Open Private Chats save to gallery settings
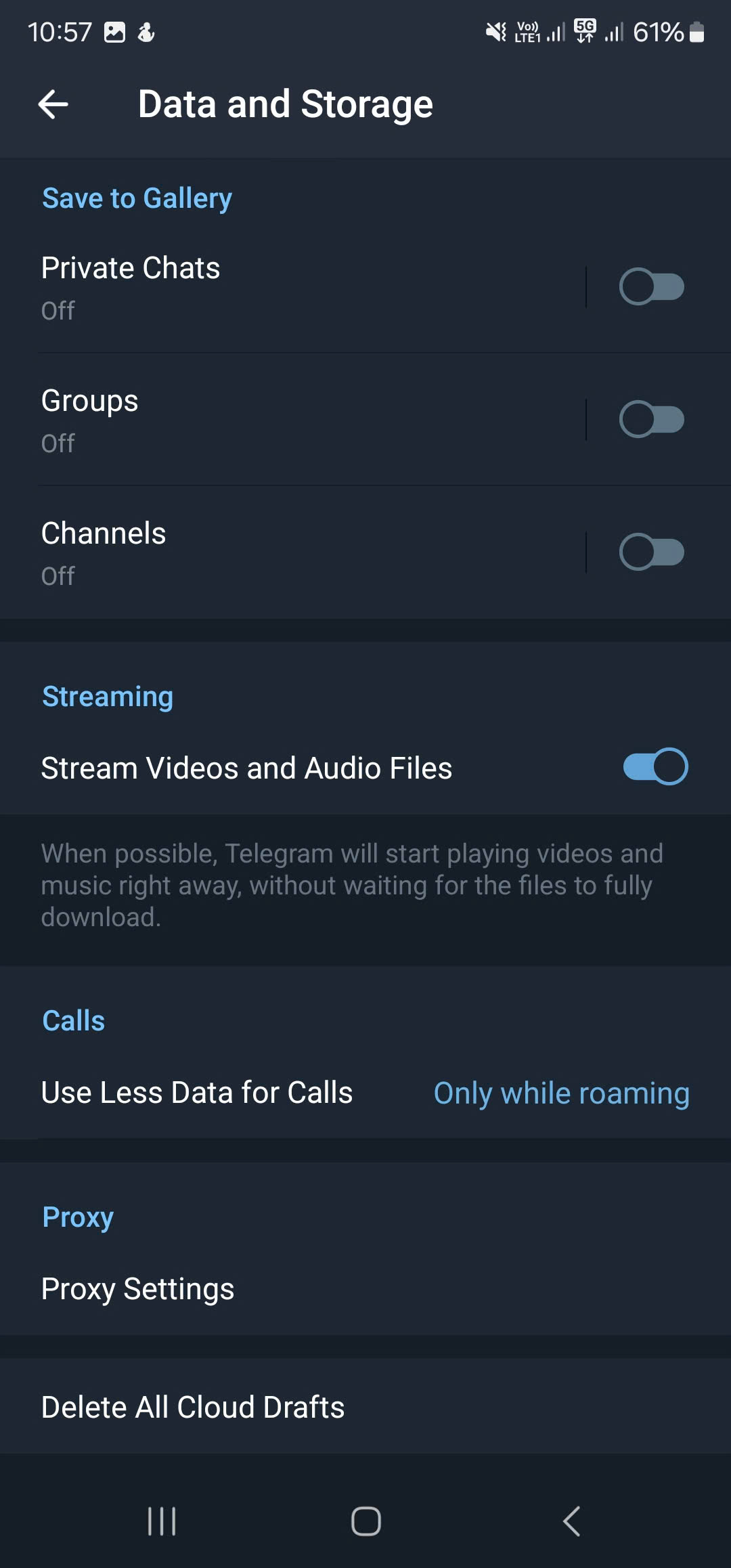 271,287
